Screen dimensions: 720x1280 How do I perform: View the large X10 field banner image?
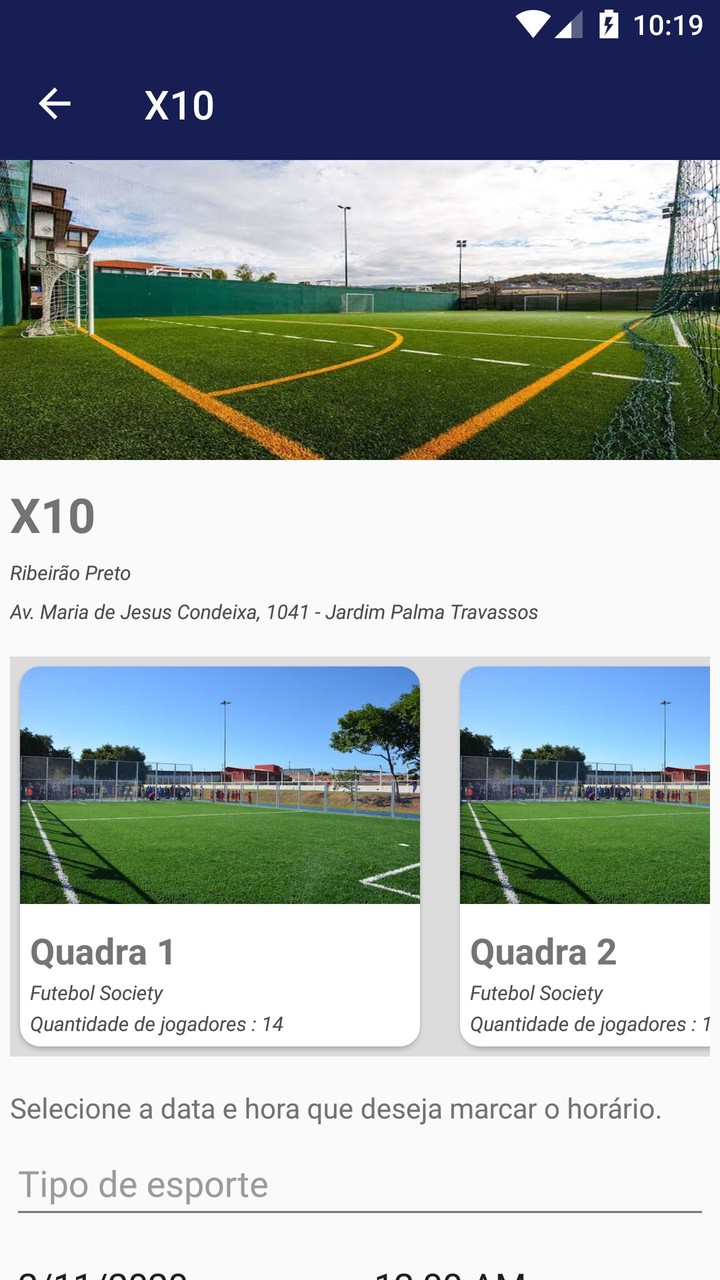click(360, 307)
